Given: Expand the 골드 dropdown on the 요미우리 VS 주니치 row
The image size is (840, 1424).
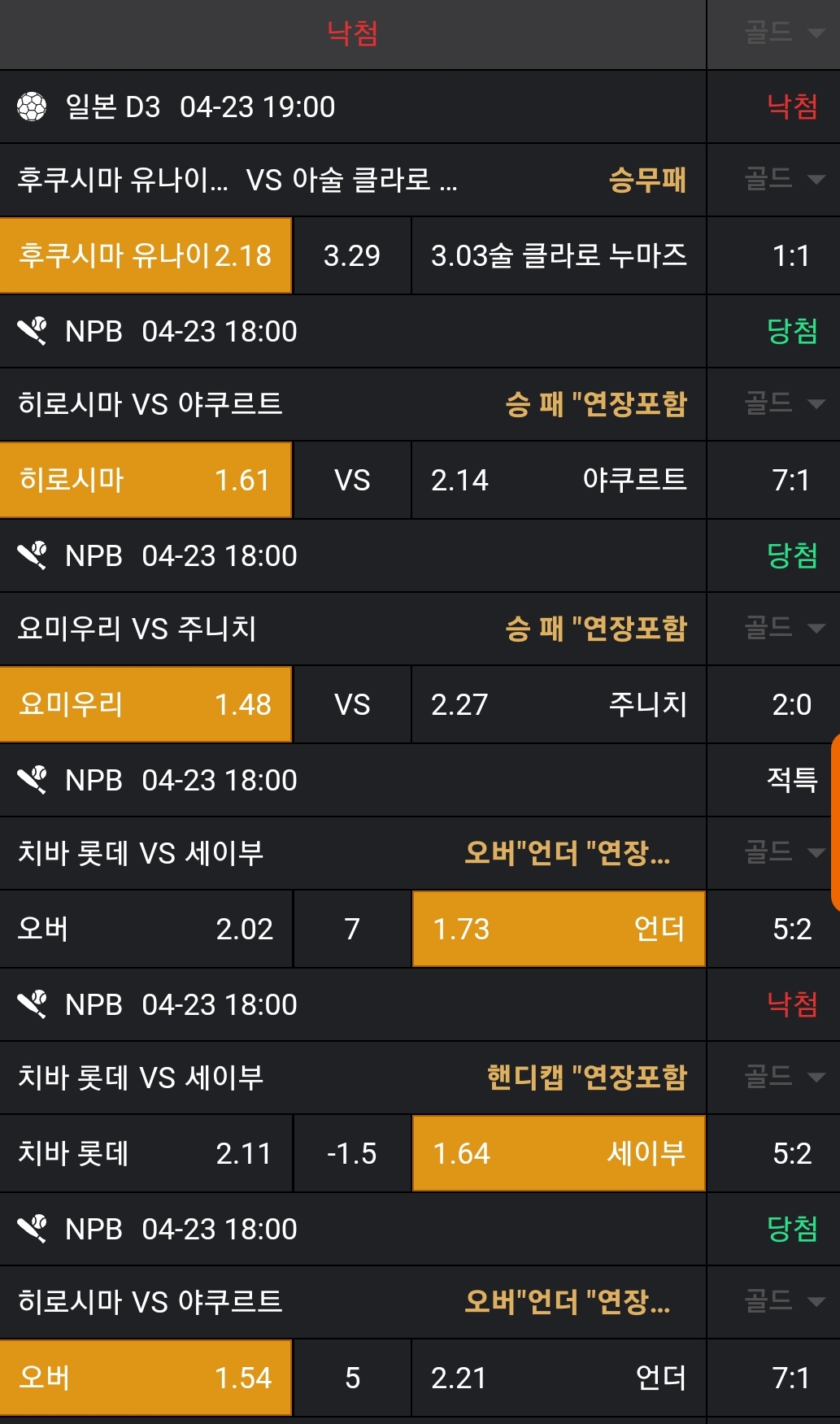Looking at the screenshot, I should coord(782,628).
